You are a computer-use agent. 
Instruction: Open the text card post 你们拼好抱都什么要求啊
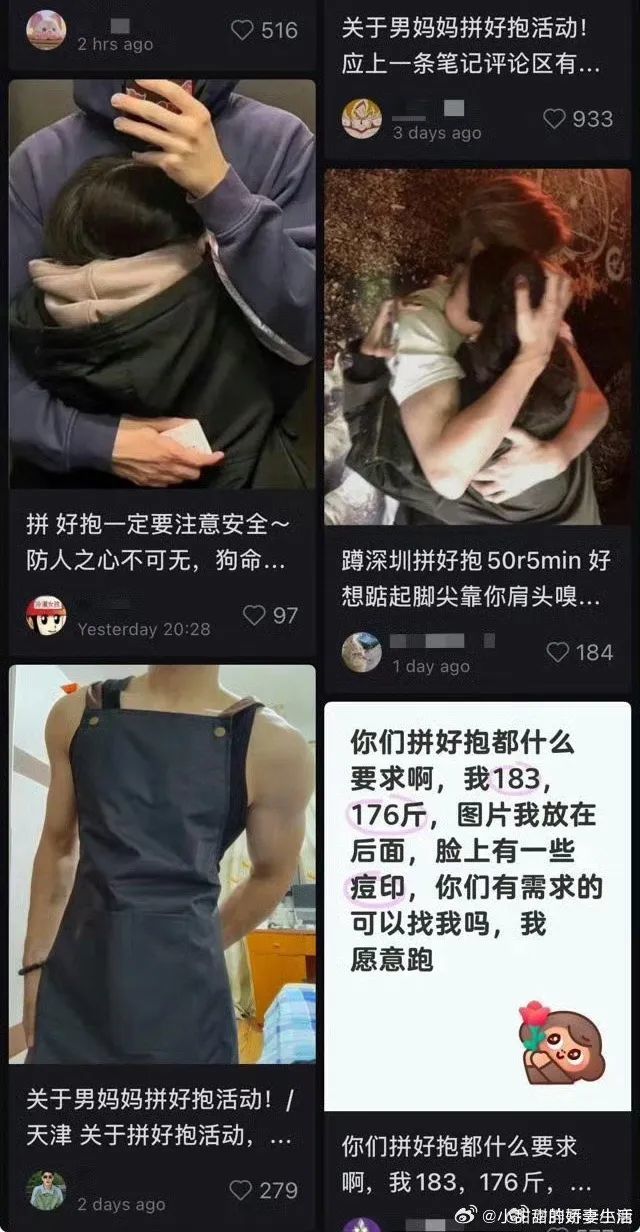478,906
